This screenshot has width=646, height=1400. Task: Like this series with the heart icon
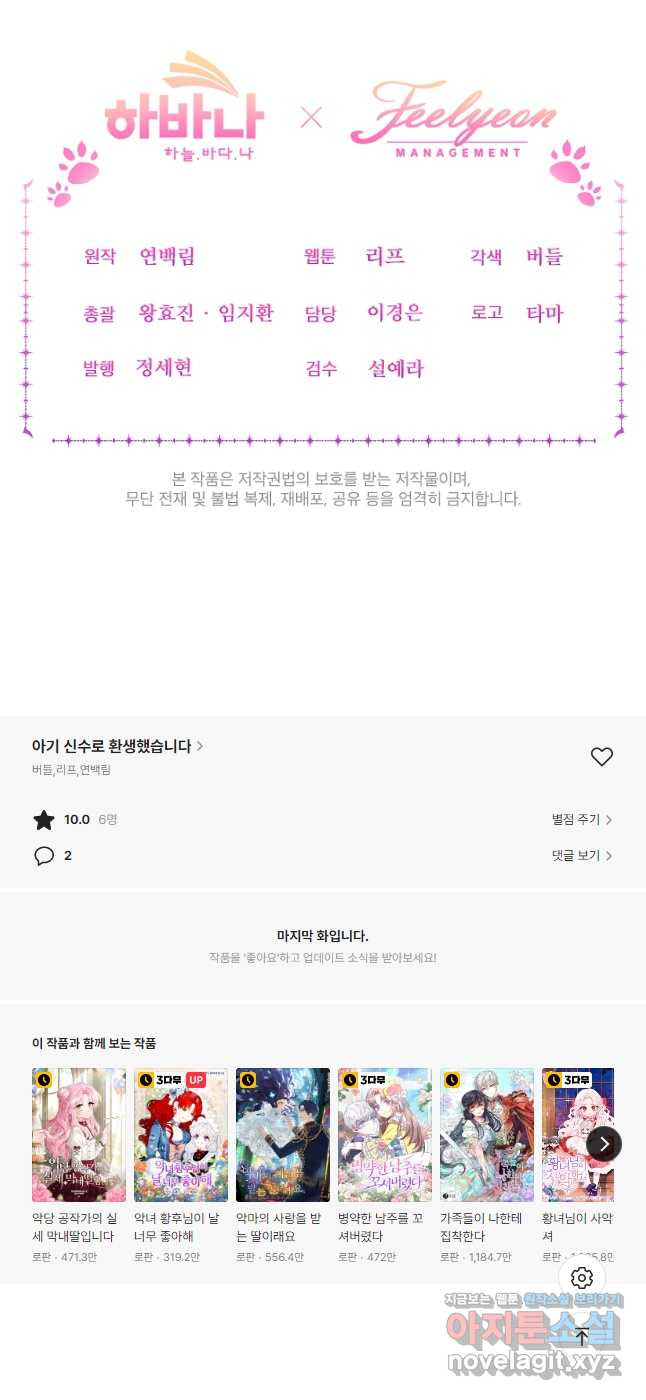[x=601, y=757]
